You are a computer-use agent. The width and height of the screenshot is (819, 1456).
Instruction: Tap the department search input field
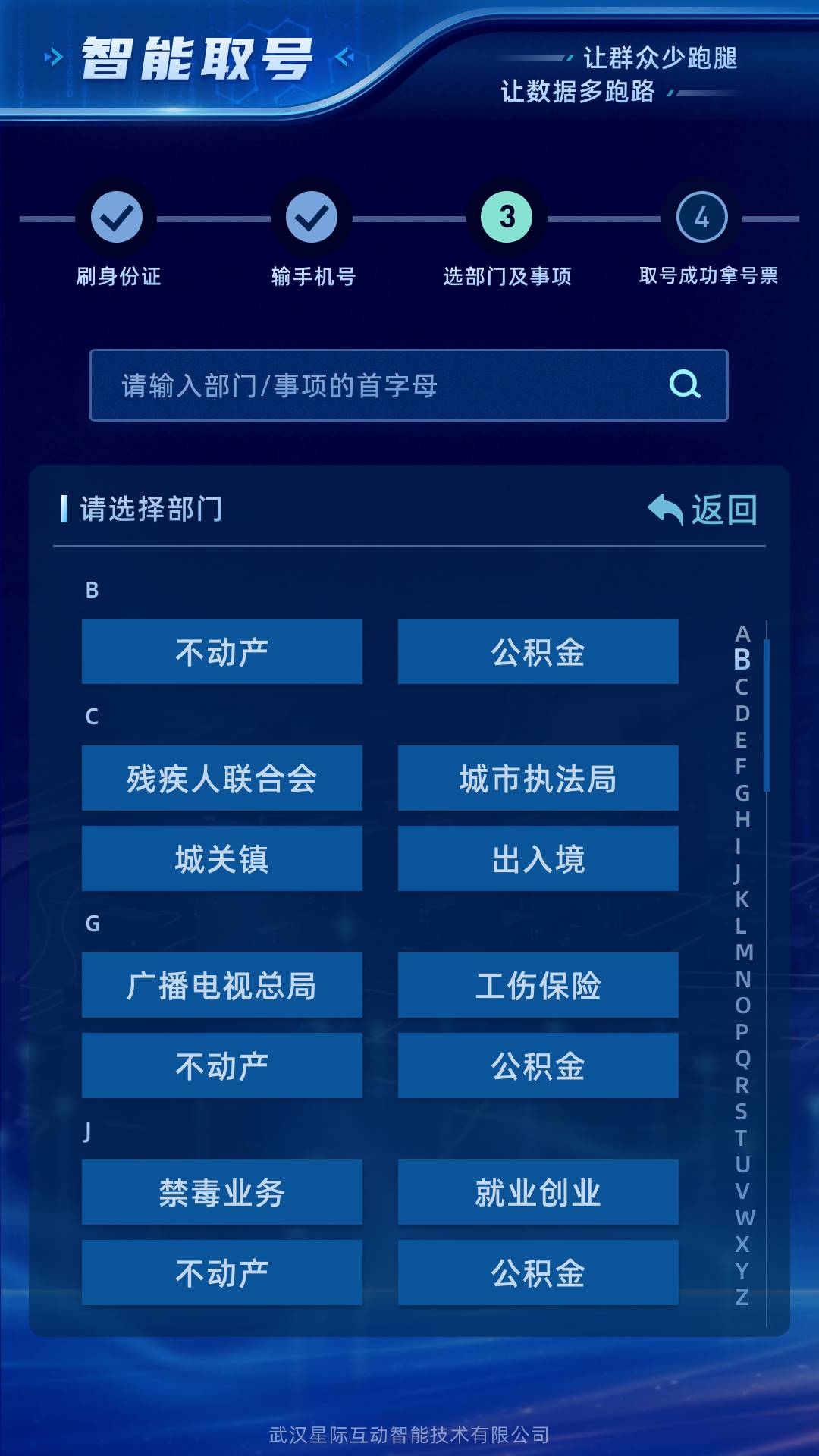[x=379, y=385]
